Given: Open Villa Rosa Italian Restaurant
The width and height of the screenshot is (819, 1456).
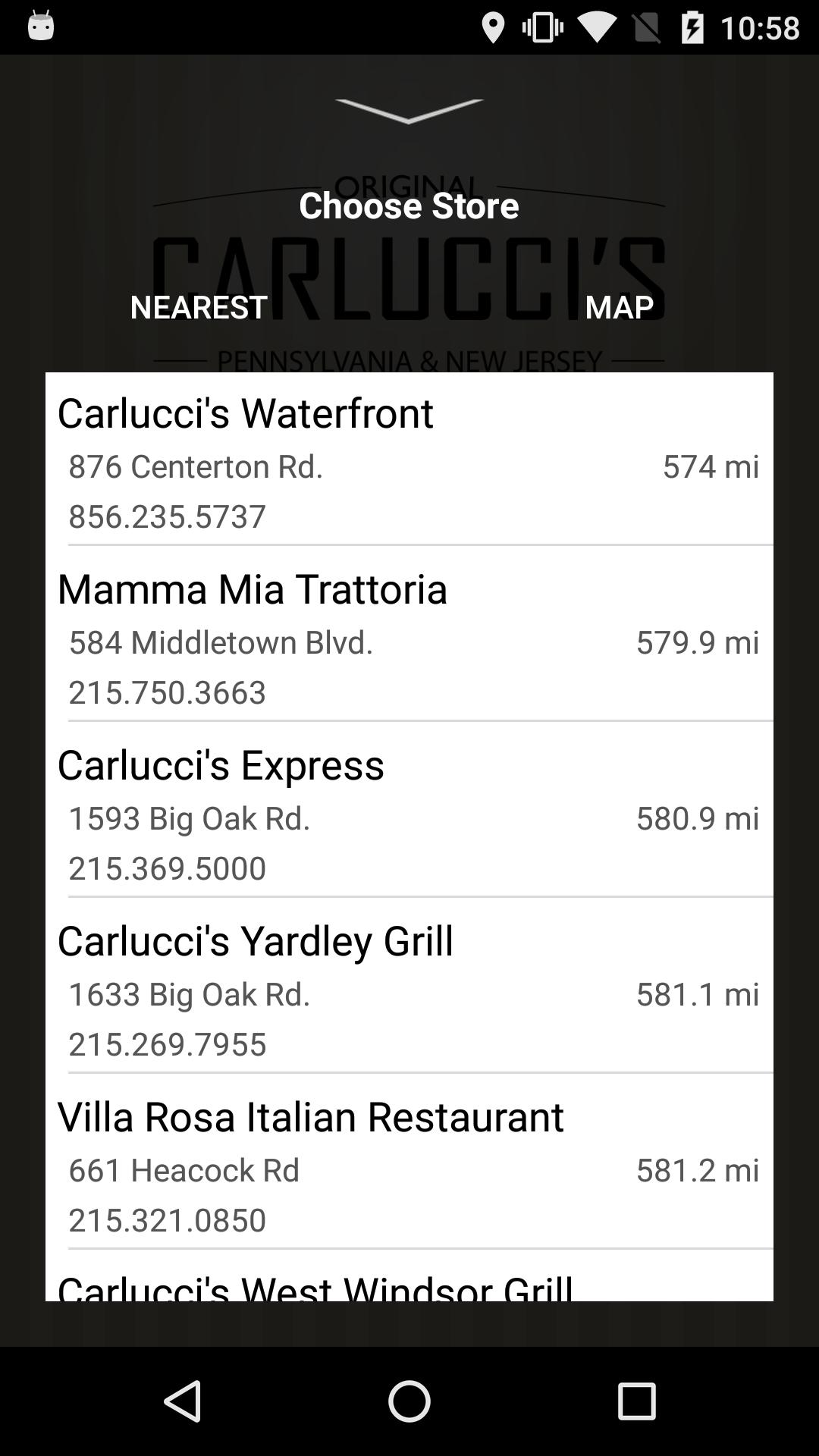Looking at the screenshot, I should click(x=409, y=1162).
